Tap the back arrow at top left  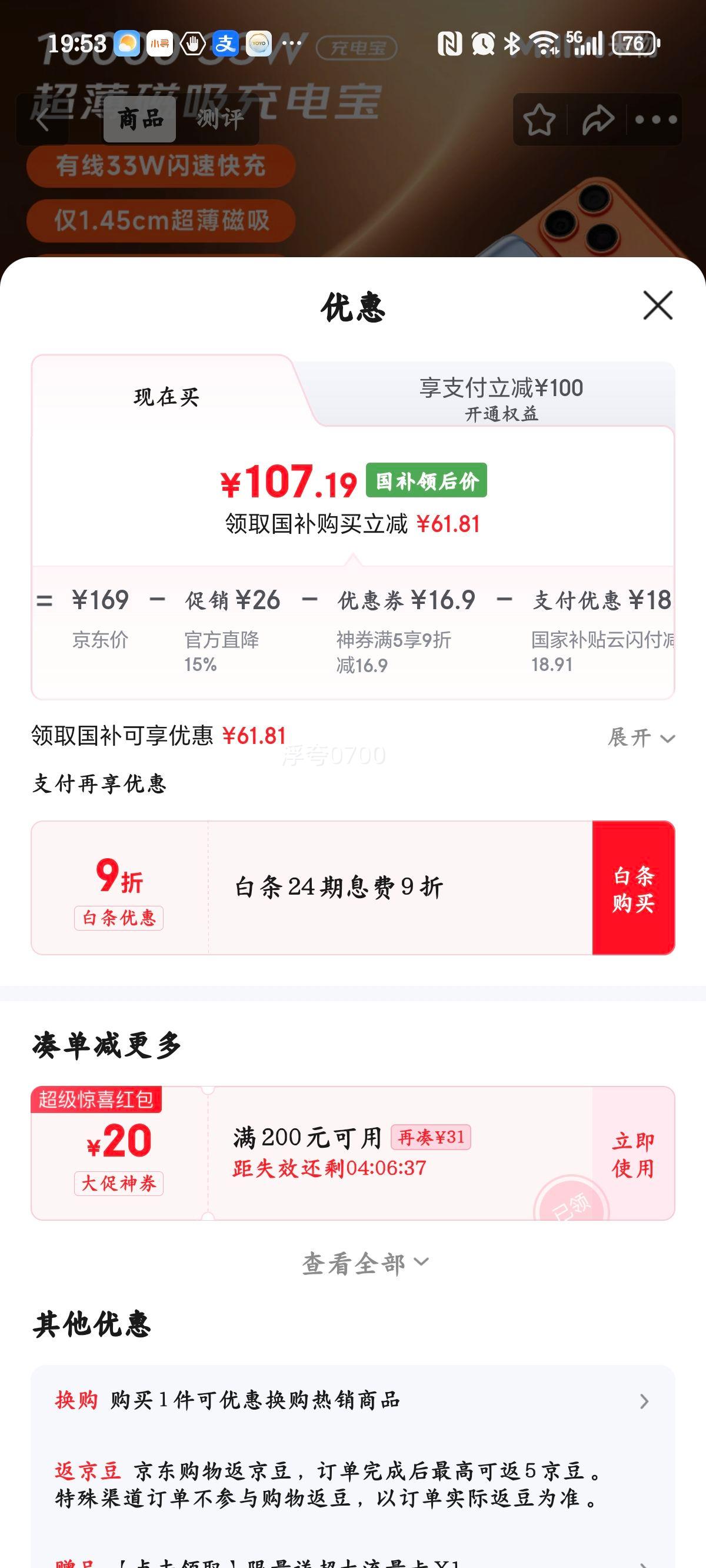(41, 120)
